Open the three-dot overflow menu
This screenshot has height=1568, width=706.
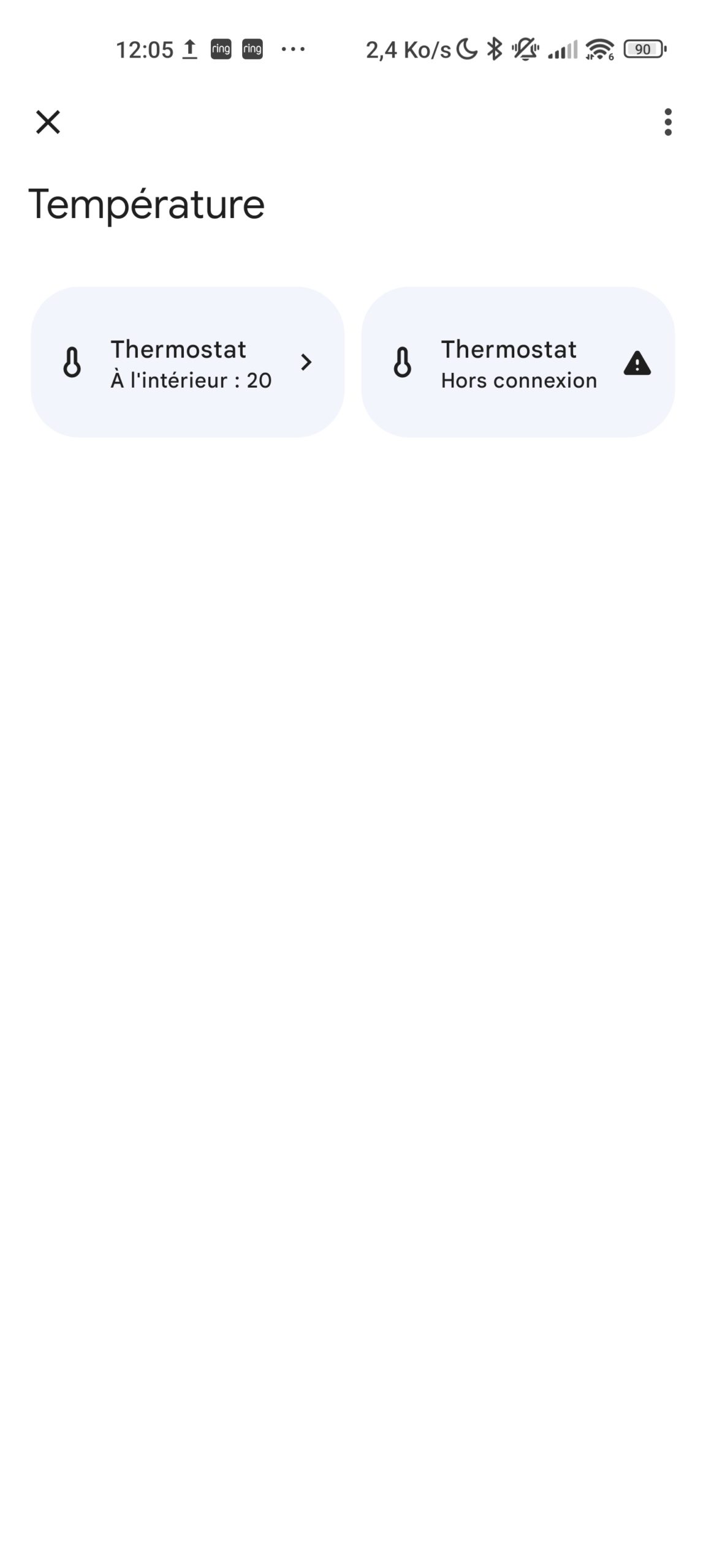coord(667,122)
